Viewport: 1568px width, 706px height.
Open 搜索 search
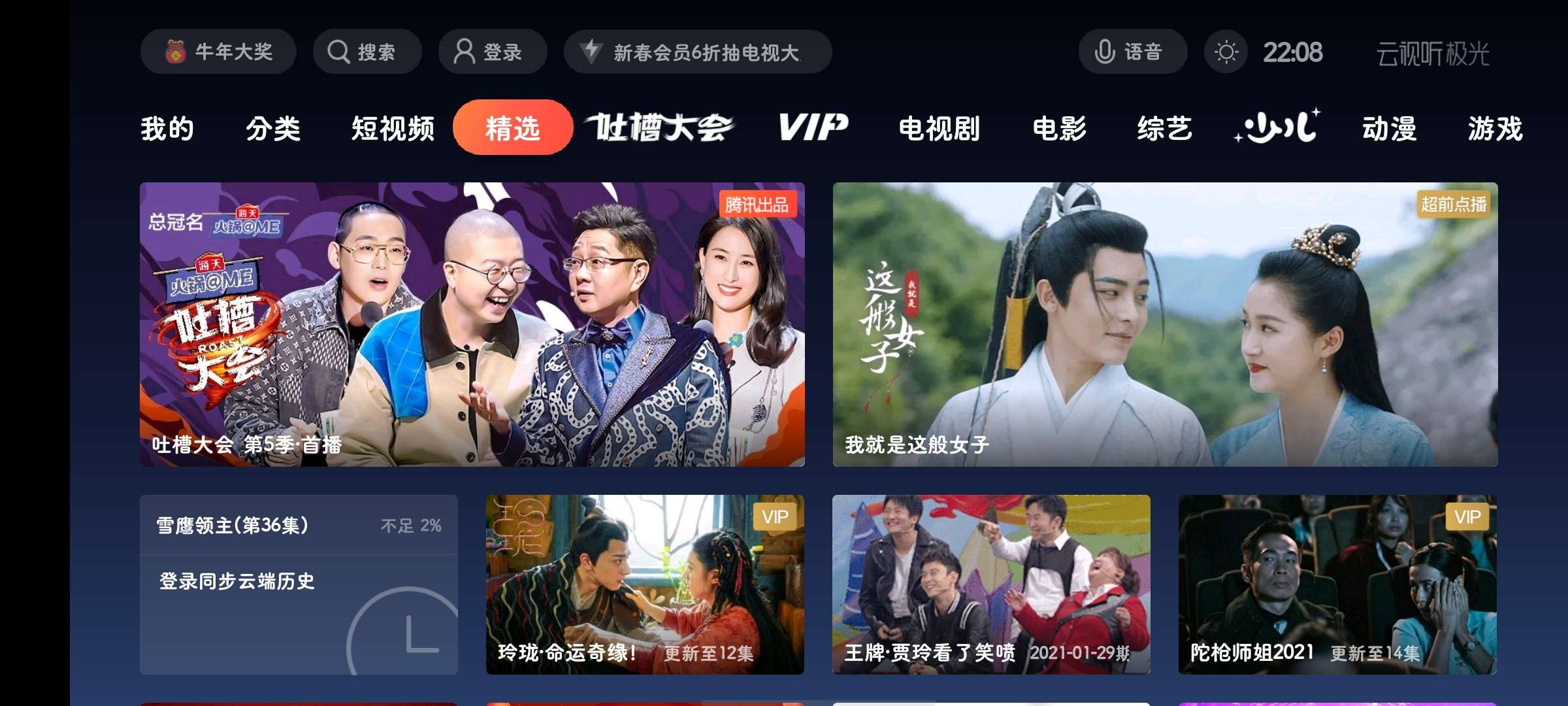pyautogui.click(x=367, y=52)
